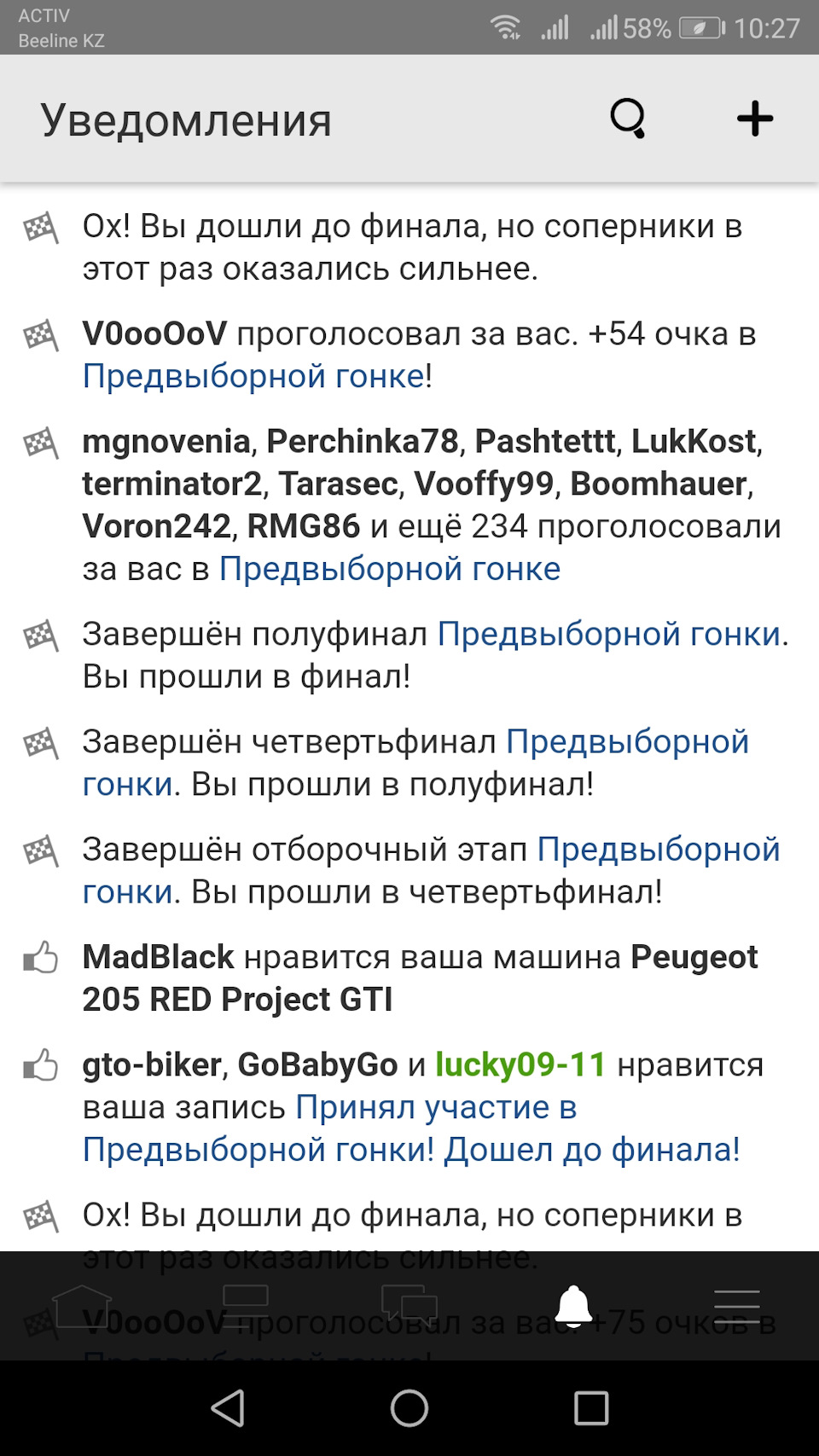Switch to the messages tab
Screen dimensions: 819x1456
click(x=409, y=1306)
